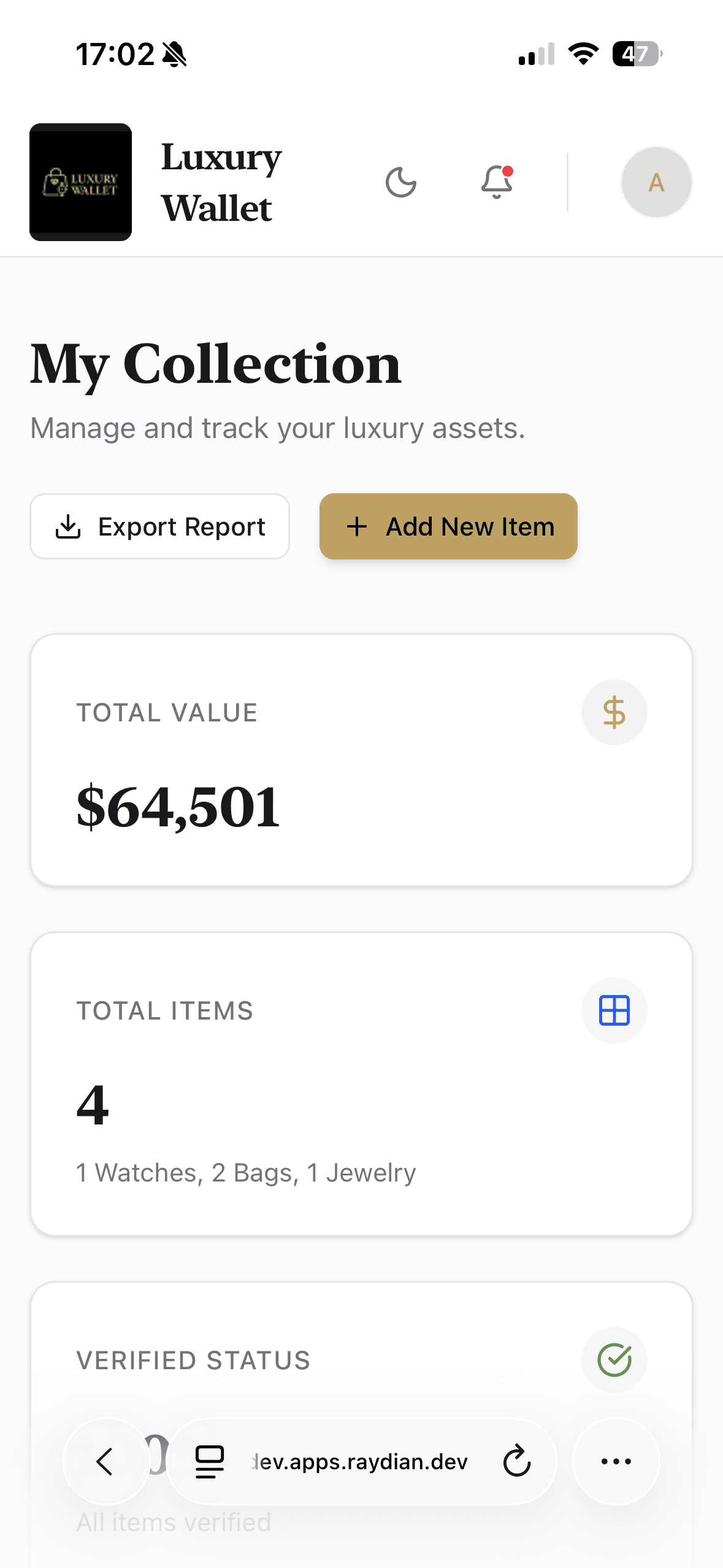Click the Wi-Fi icon in the status bar
Viewport: 723px width, 1568px height.
coord(583,55)
